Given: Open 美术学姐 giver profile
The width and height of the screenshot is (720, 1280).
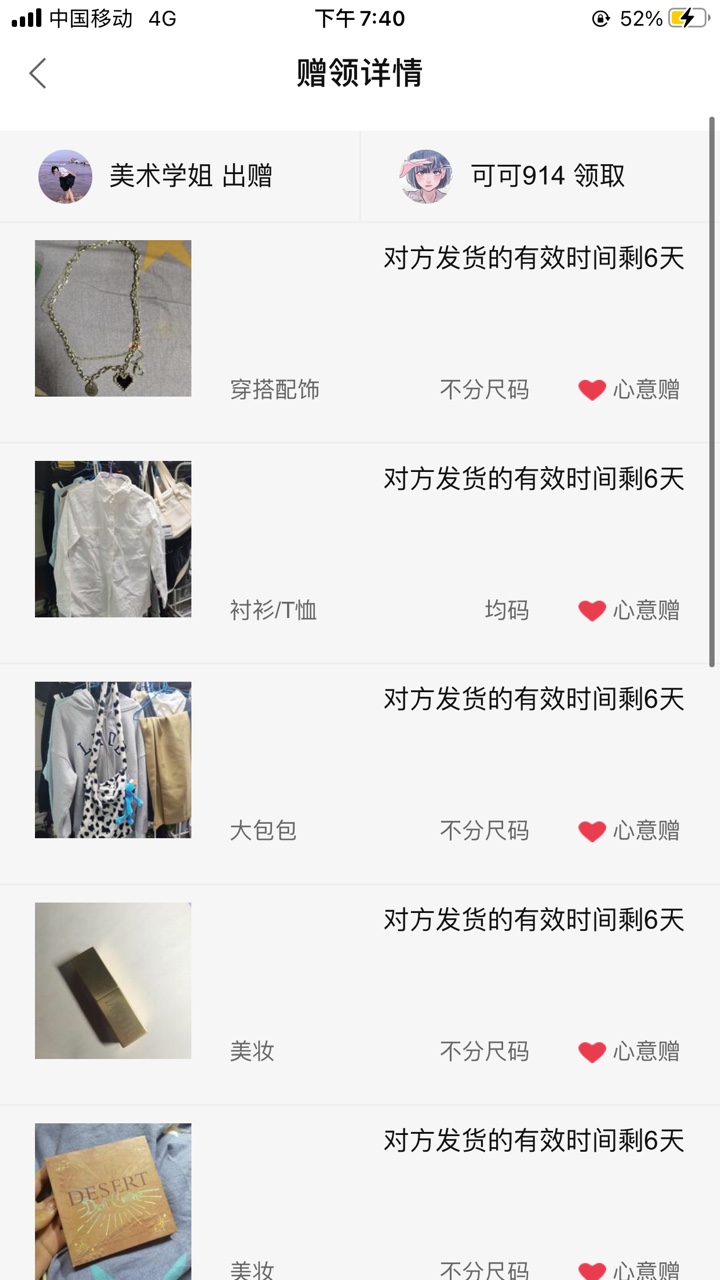Looking at the screenshot, I should click(156, 176).
